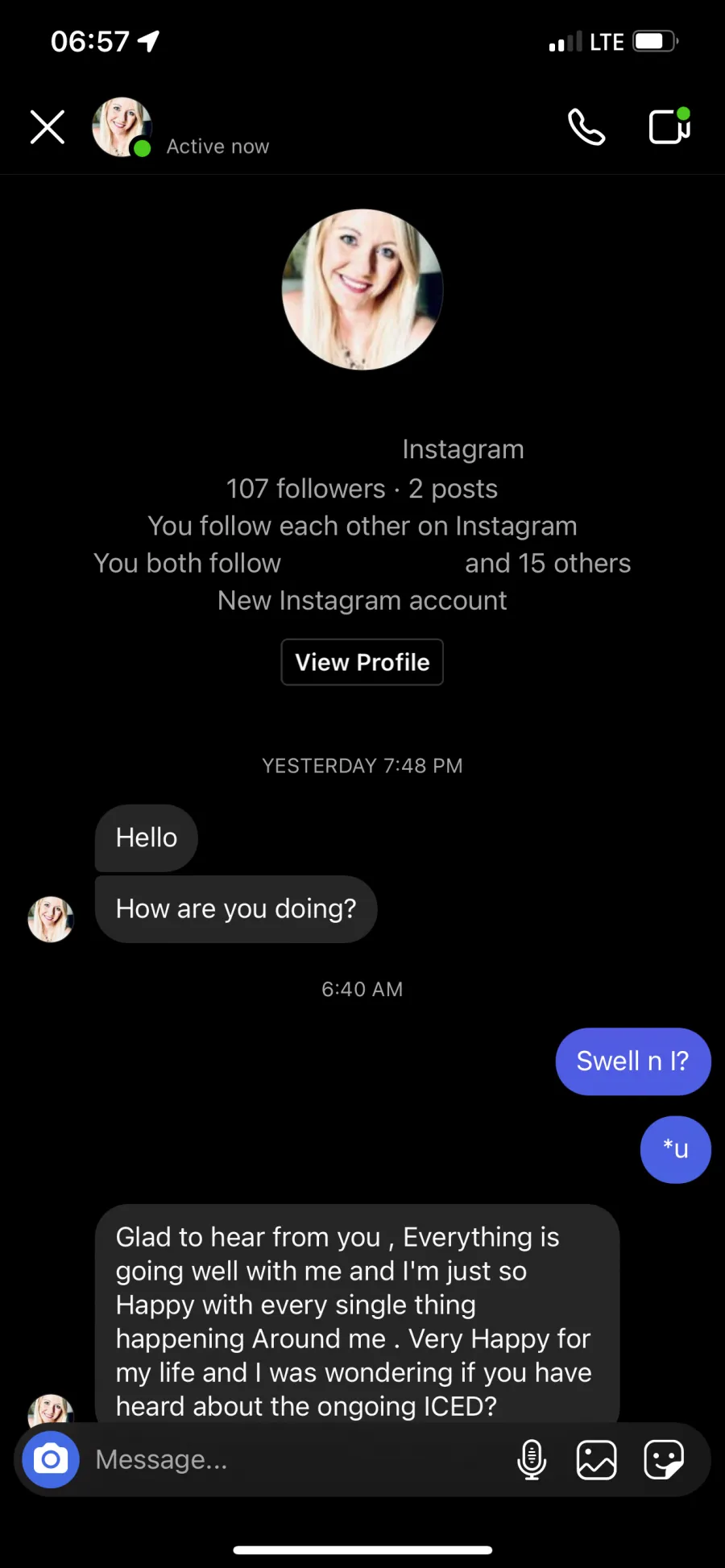
Task: Open the camera from the message bar
Action: pos(51,1459)
